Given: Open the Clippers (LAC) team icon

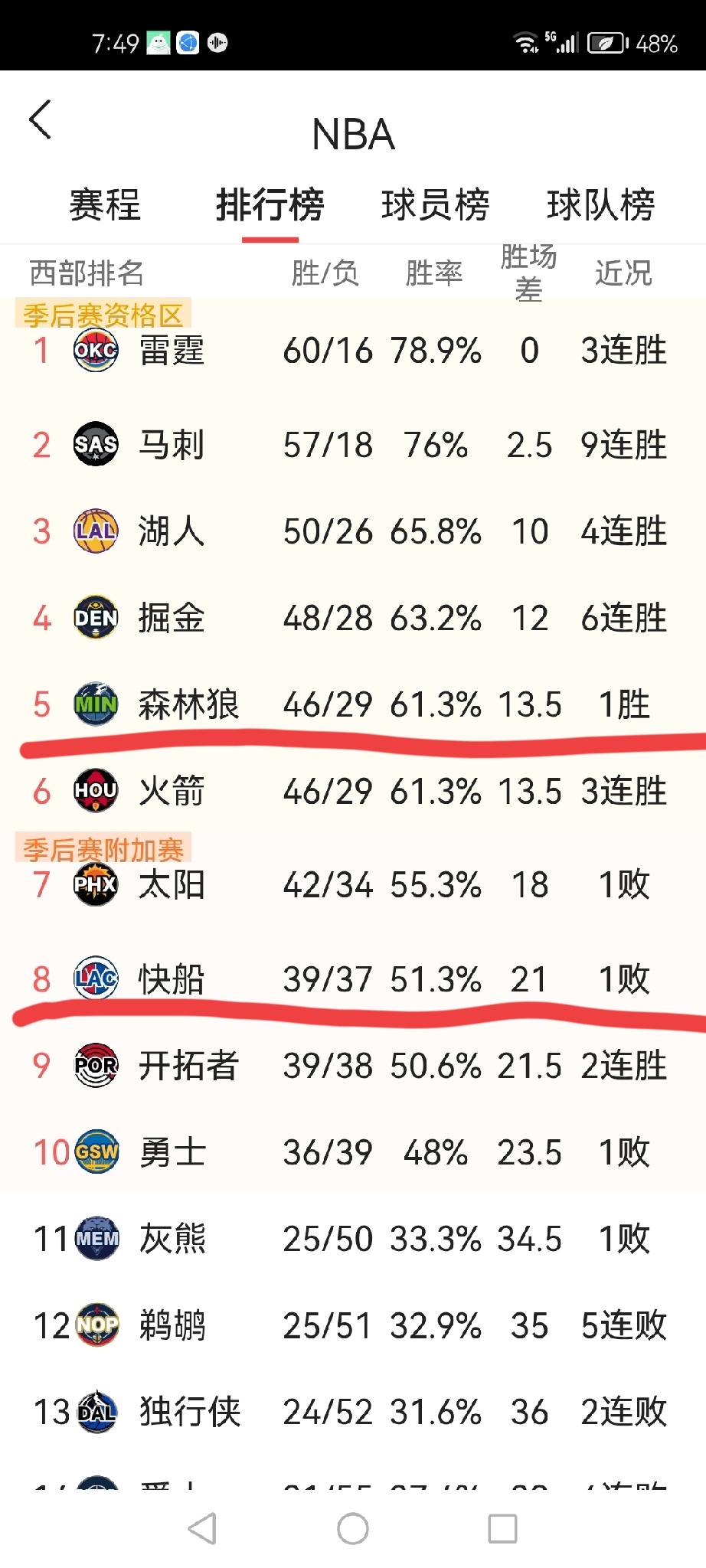Looking at the screenshot, I should (93, 978).
